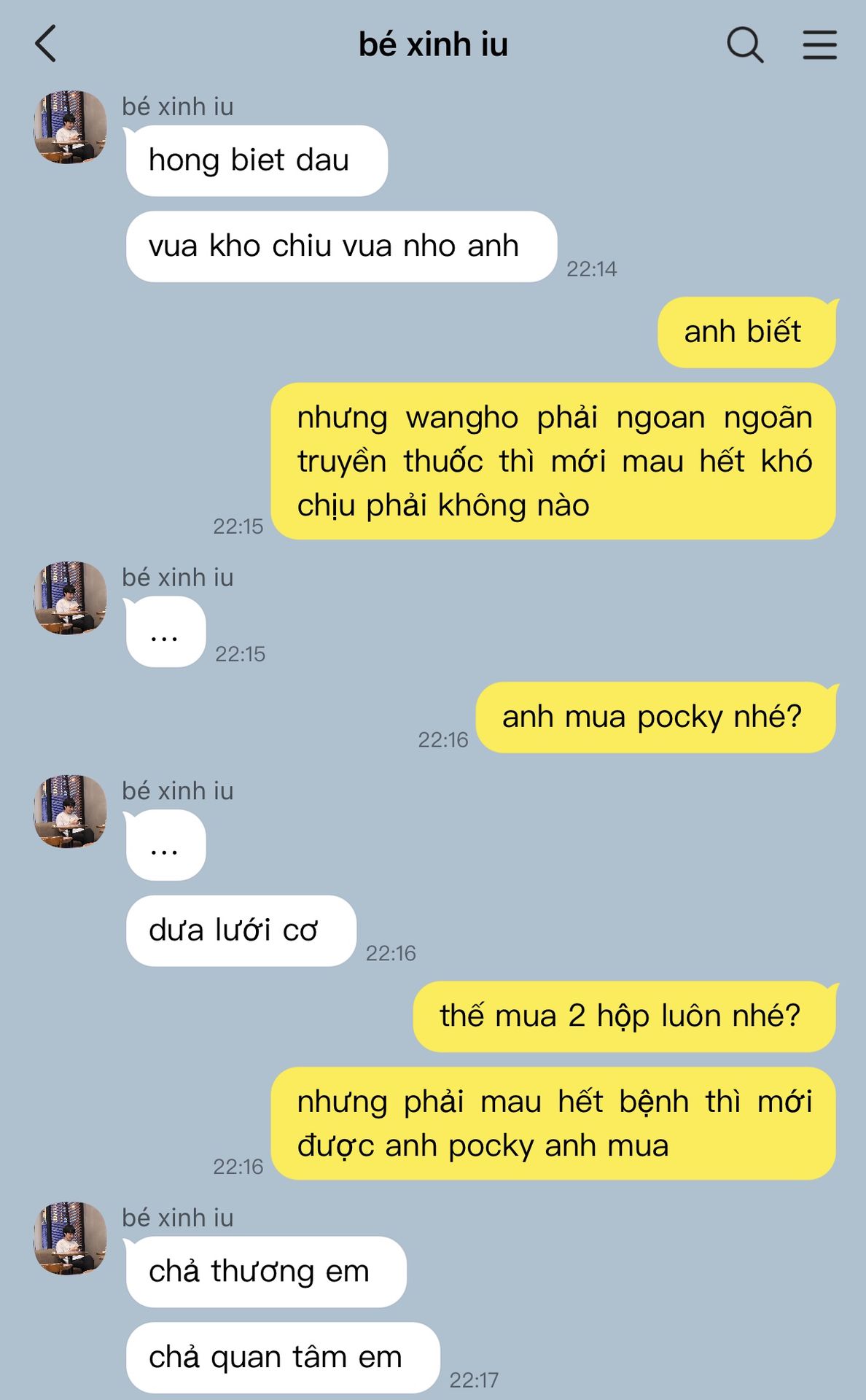
Task: Search within this conversation
Action: [744, 44]
